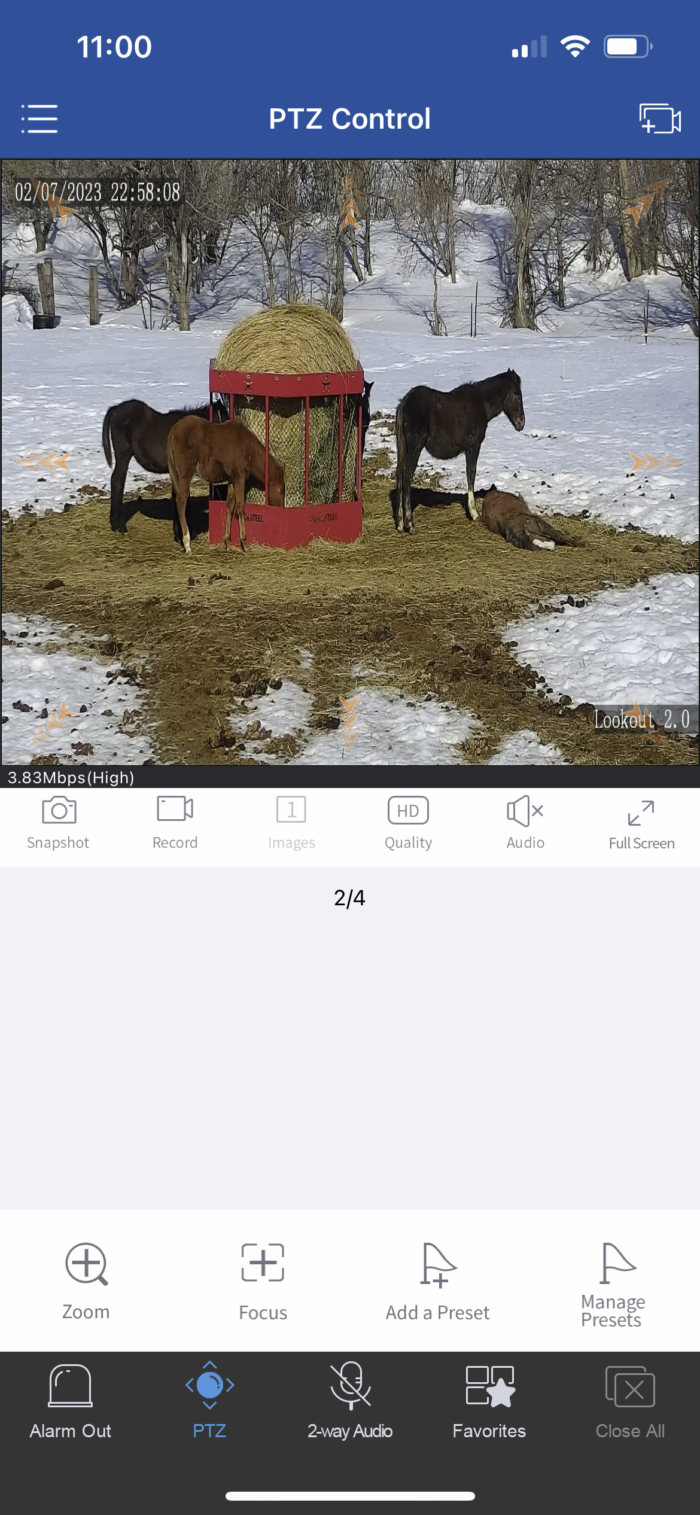Open the Favorites tab
700x1515 pixels.
pos(489,1401)
